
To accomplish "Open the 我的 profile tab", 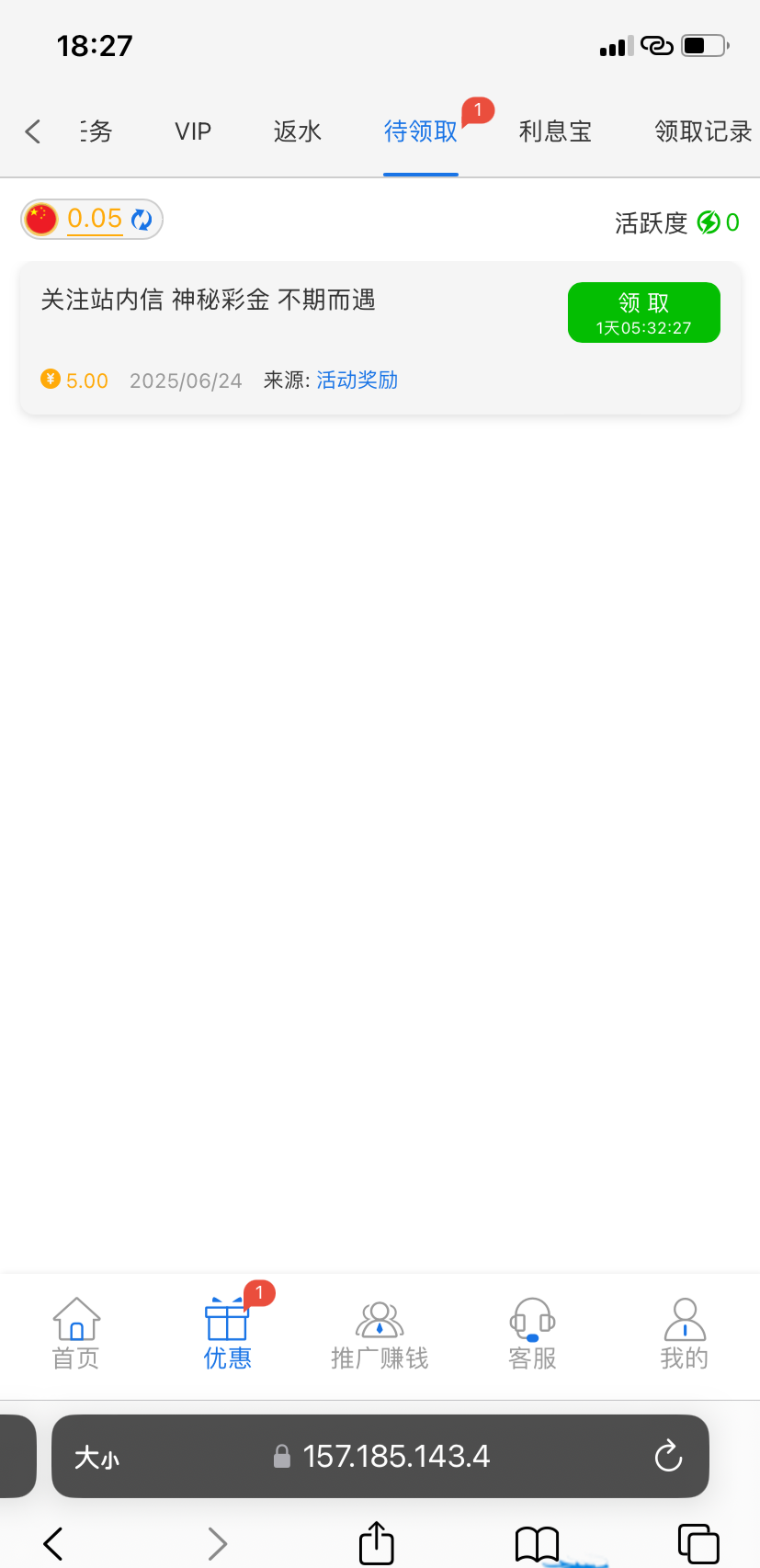I will pyautogui.click(x=684, y=1333).
